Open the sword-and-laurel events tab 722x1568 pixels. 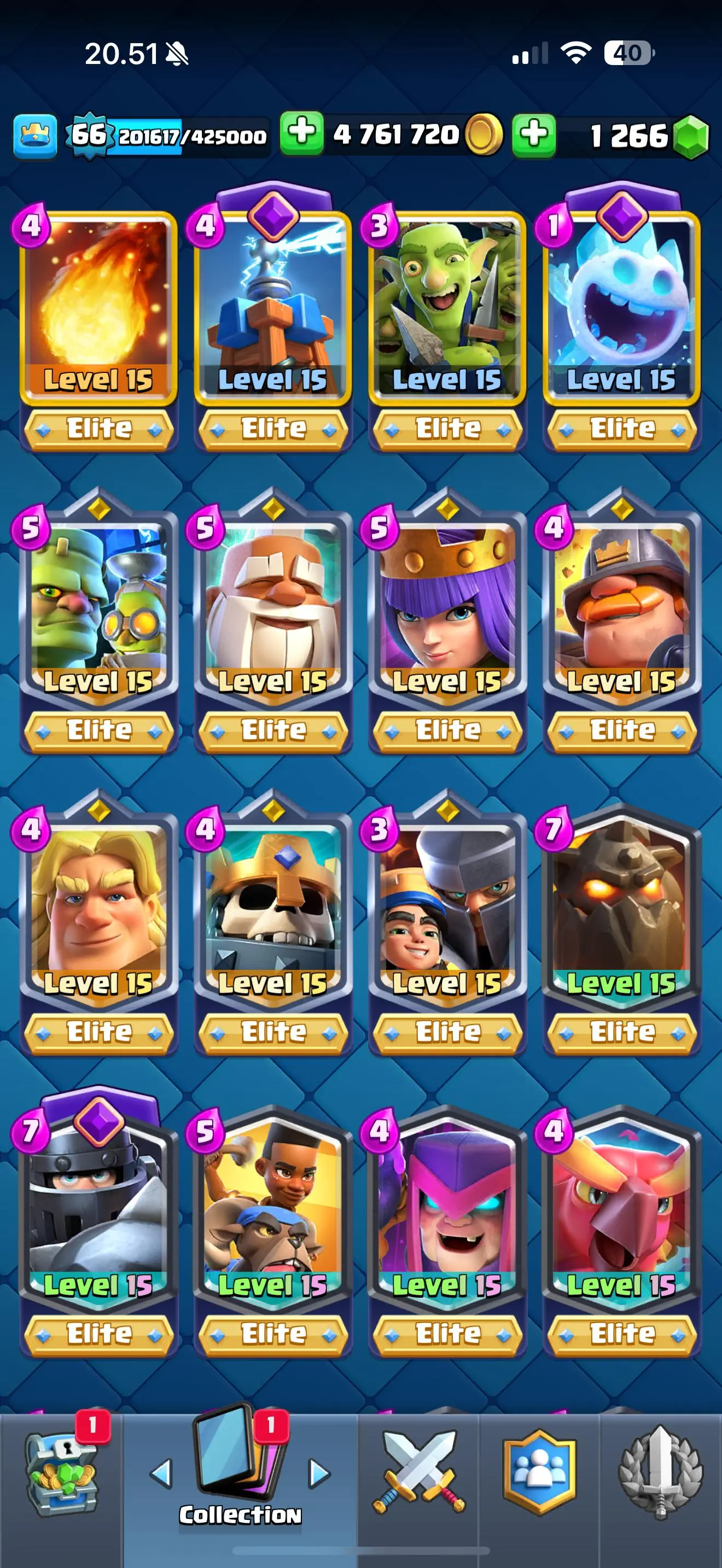[x=661, y=1473]
